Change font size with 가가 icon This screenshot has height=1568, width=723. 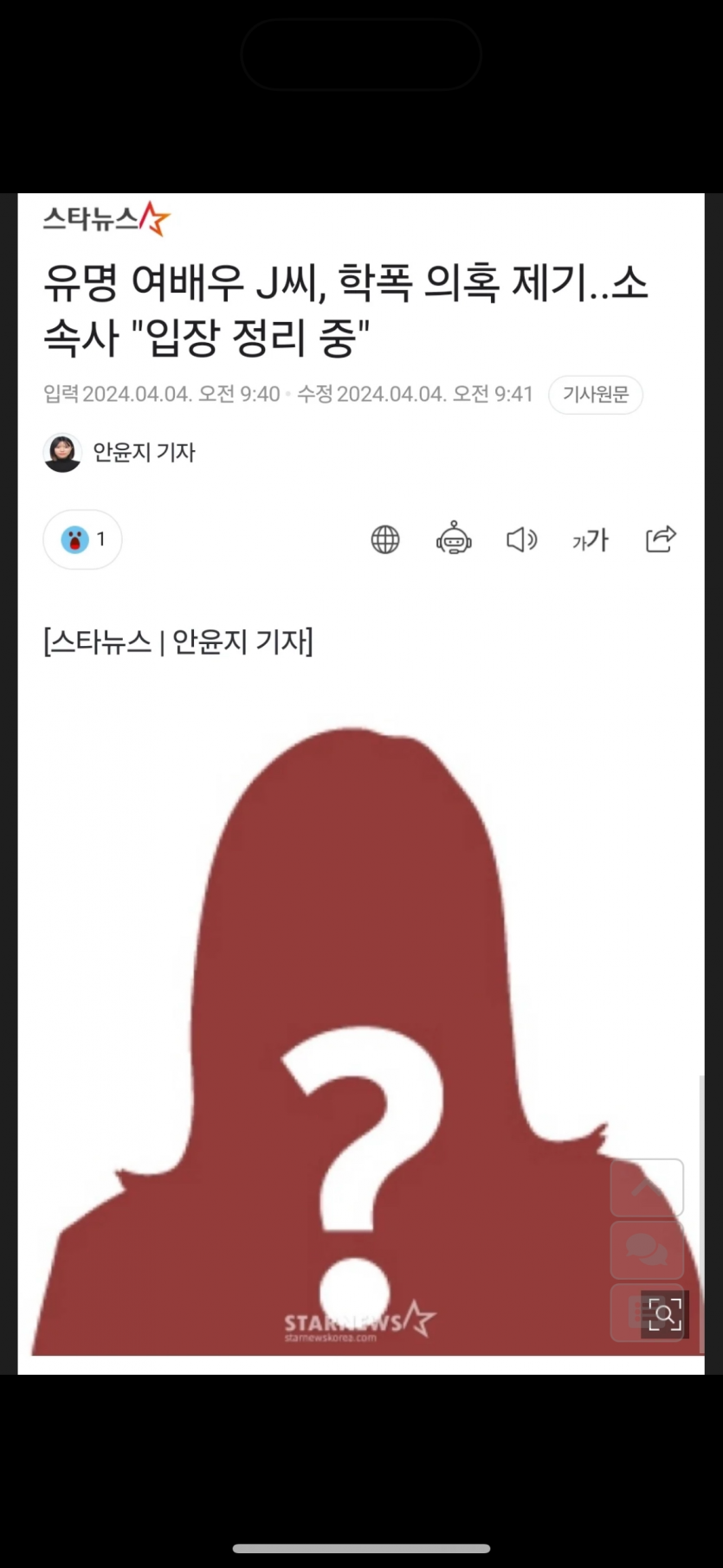click(591, 539)
